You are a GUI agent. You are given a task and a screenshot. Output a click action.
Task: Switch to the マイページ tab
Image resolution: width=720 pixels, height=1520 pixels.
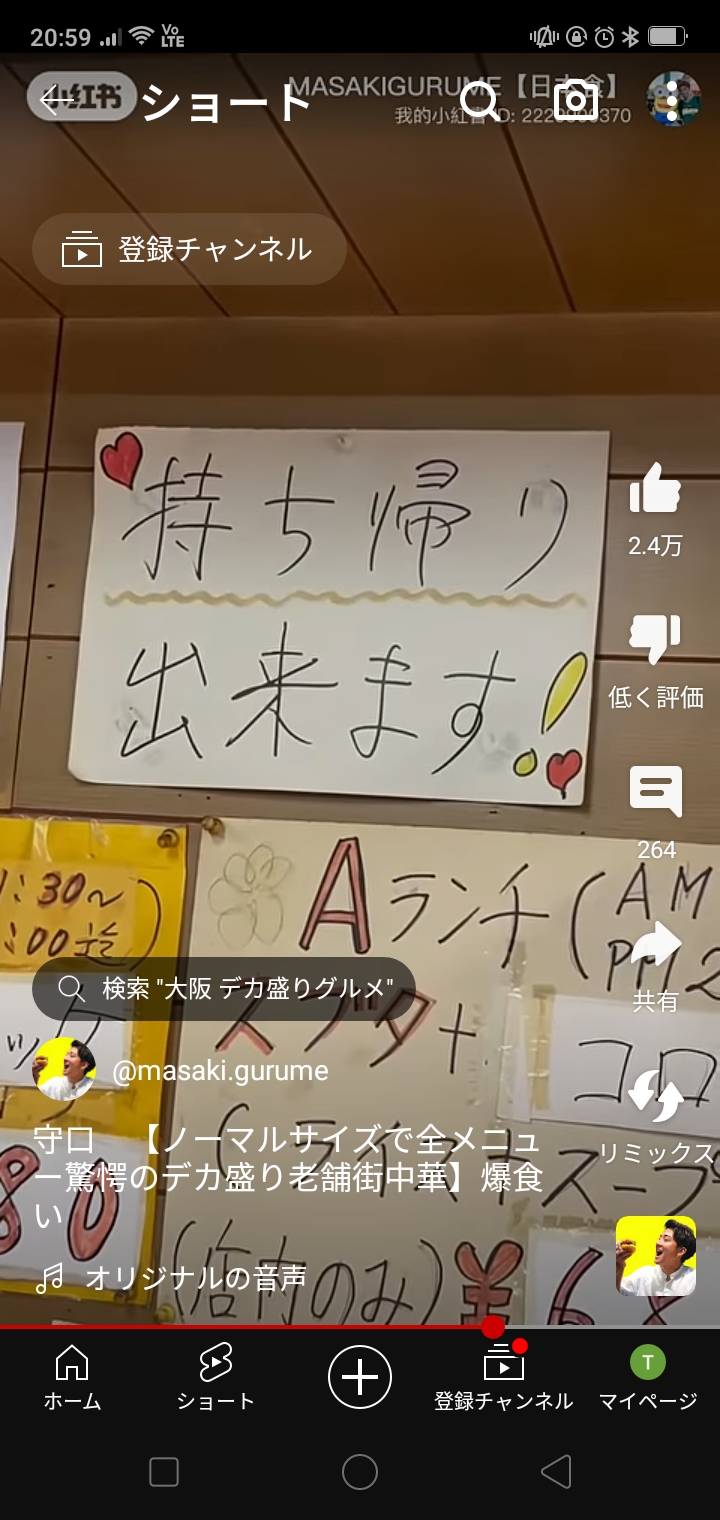(647, 1376)
